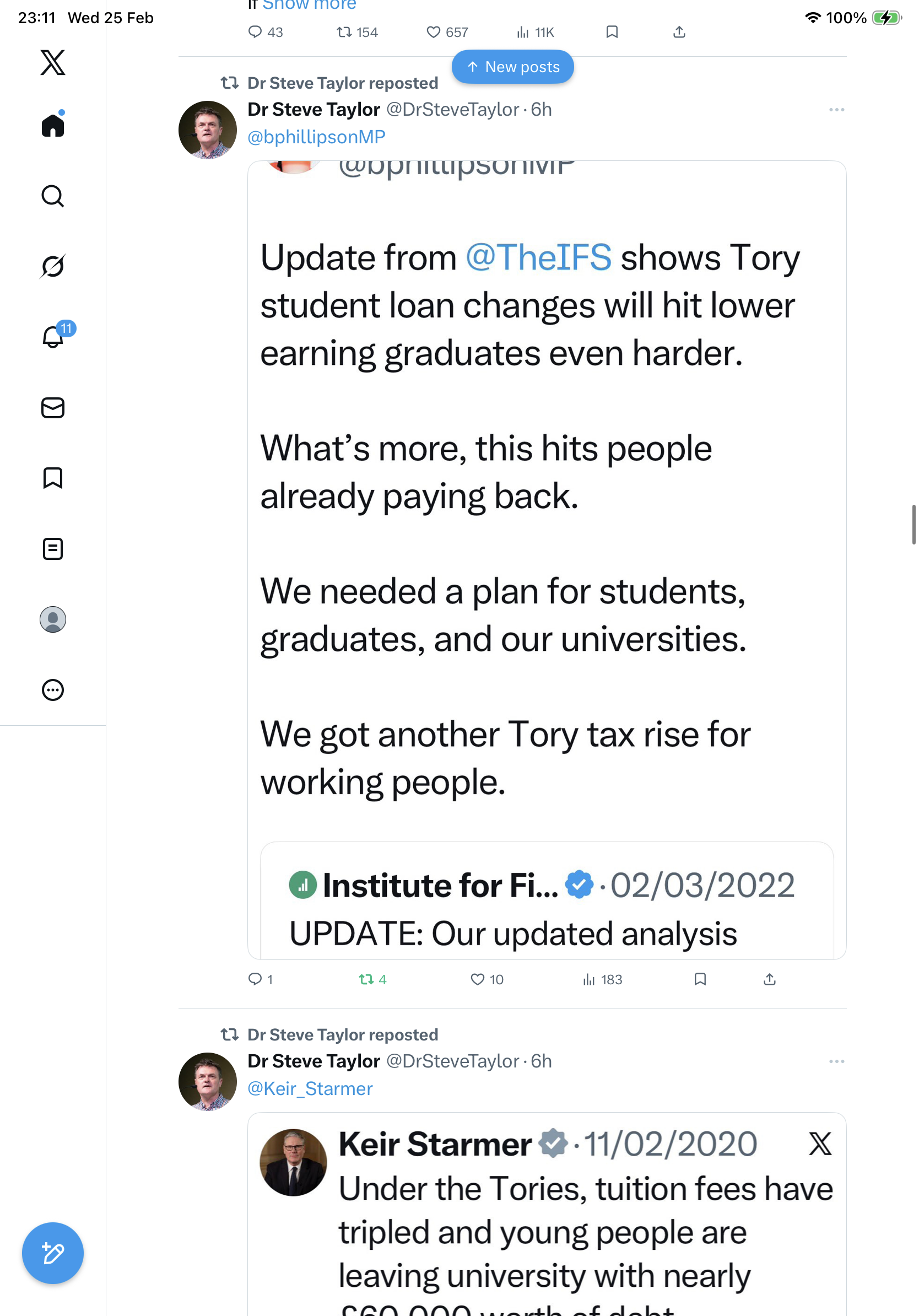Bookmark the student loan changes post

click(x=700, y=979)
